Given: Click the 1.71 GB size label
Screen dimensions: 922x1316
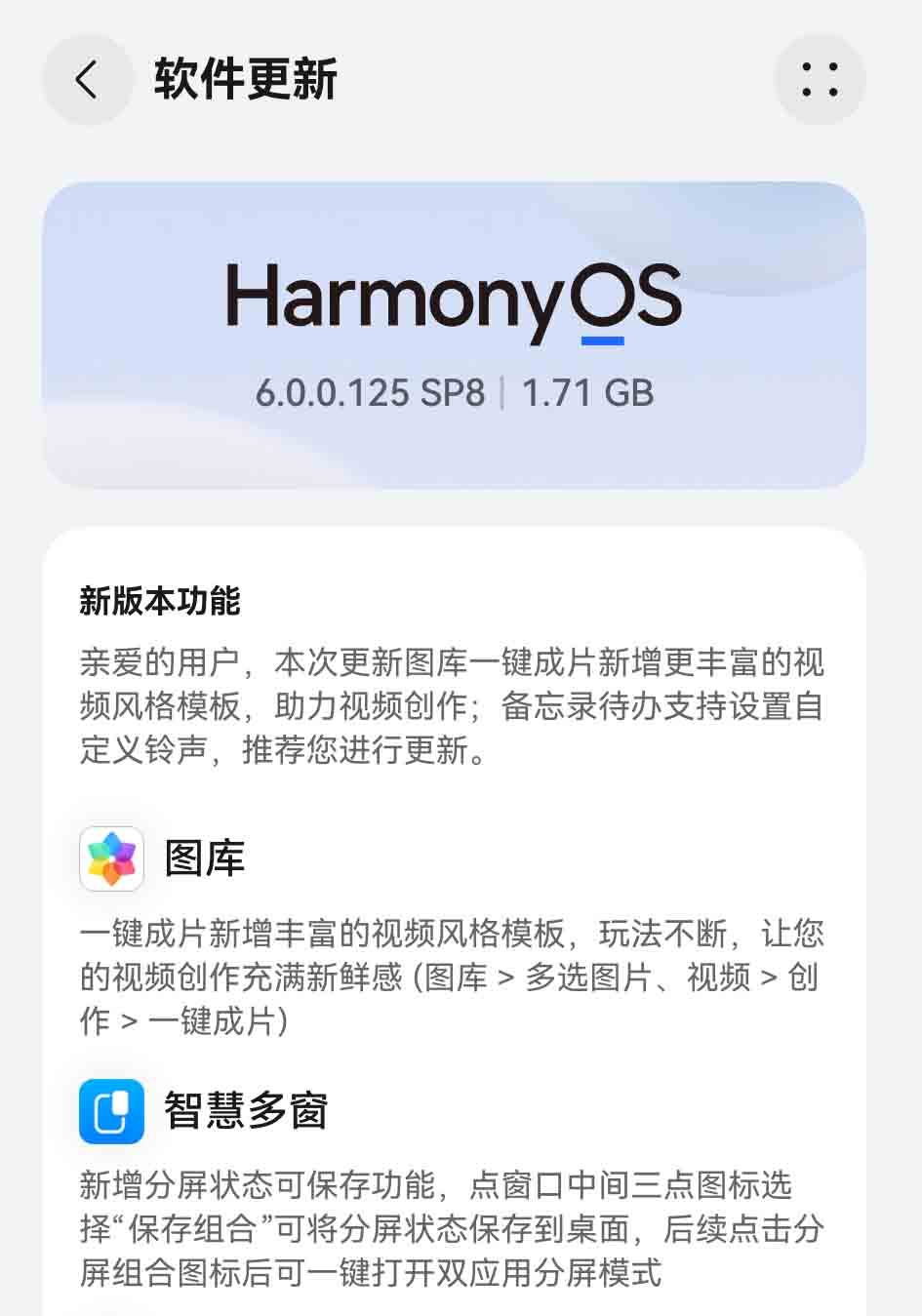Looking at the screenshot, I should [586, 393].
